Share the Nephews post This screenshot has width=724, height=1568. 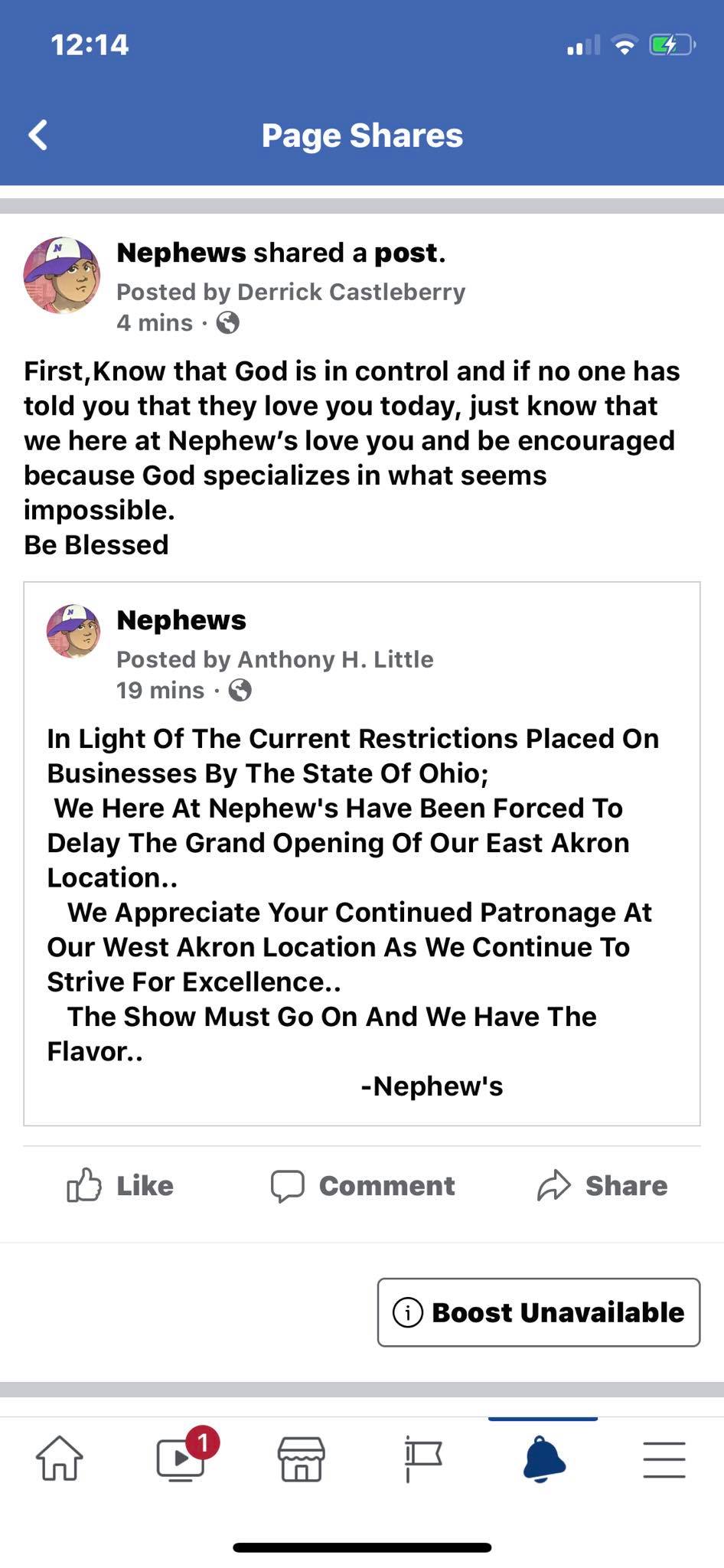point(602,1185)
